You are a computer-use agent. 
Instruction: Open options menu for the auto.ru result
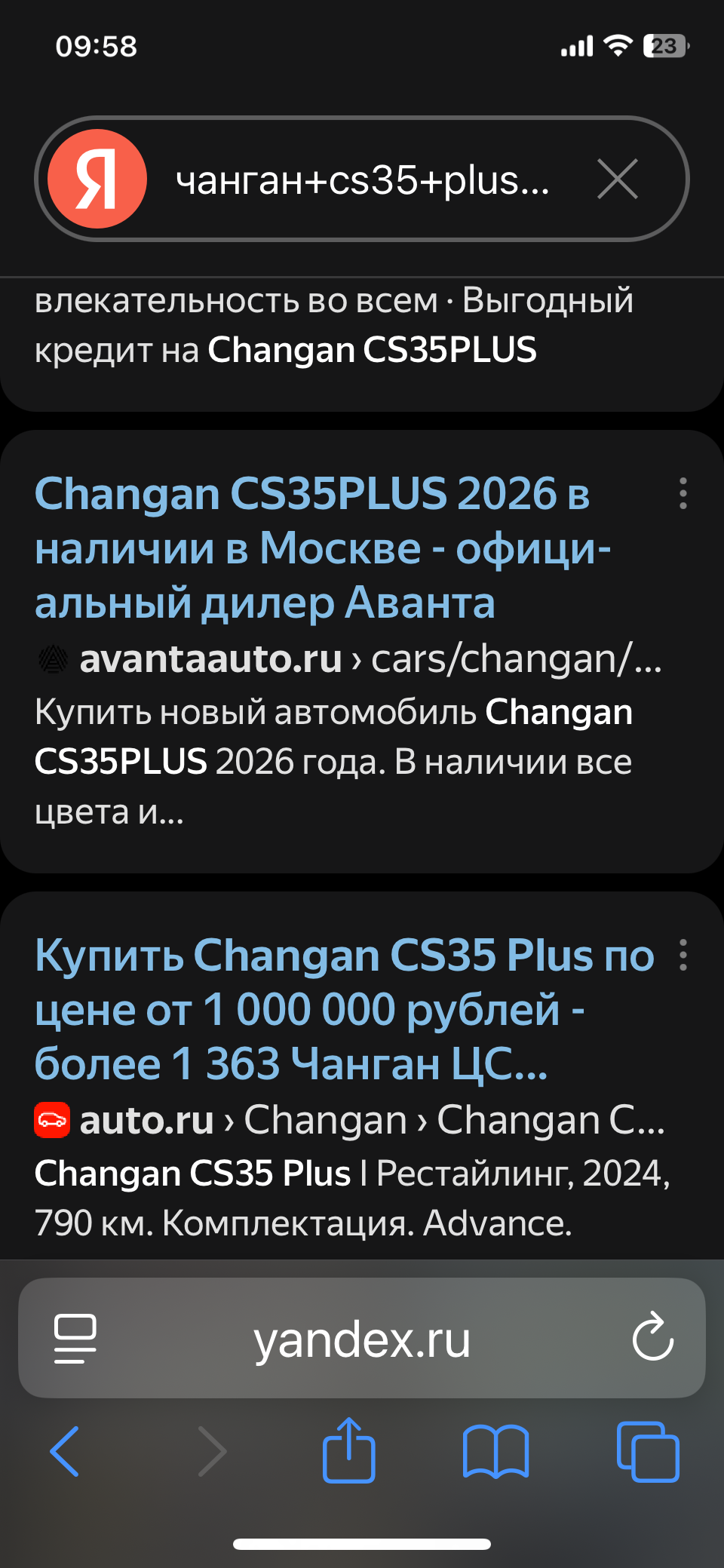pyautogui.click(x=683, y=955)
